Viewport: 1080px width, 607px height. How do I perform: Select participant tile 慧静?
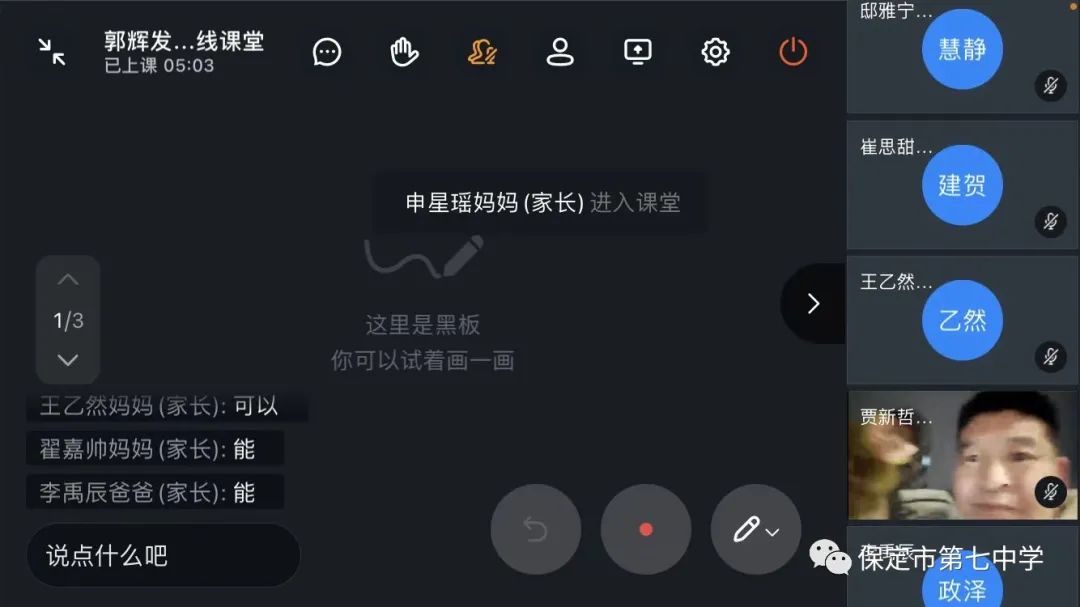point(961,50)
